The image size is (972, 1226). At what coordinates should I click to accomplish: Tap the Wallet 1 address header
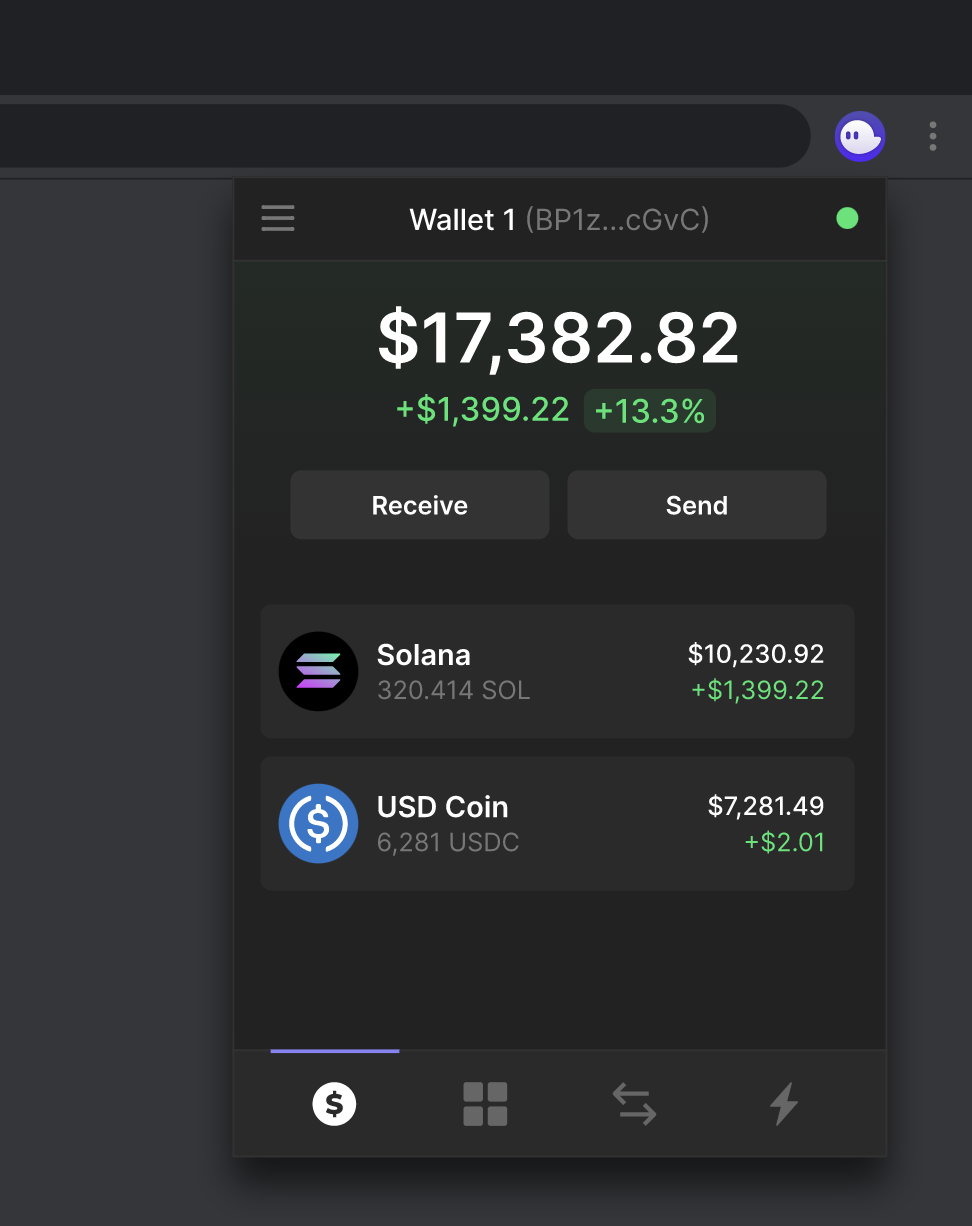(x=559, y=219)
